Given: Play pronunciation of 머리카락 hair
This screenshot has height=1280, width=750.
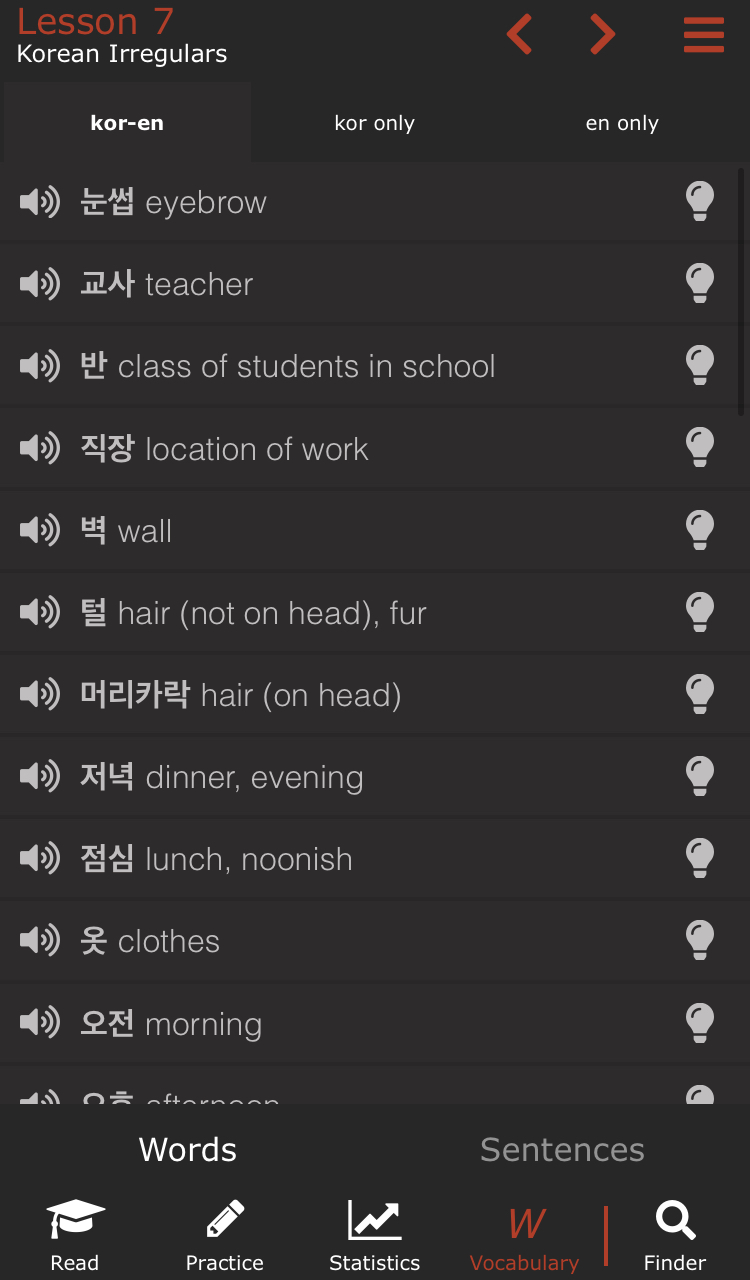Looking at the screenshot, I should tap(40, 694).
